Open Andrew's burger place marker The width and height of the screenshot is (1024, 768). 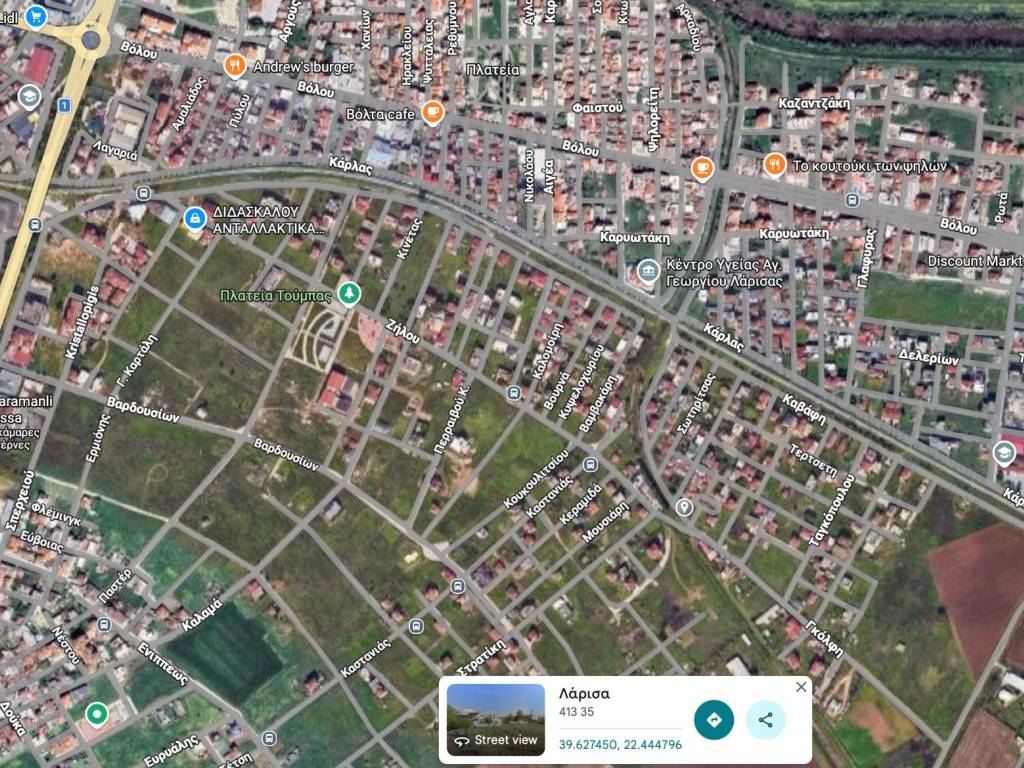pos(235,66)
